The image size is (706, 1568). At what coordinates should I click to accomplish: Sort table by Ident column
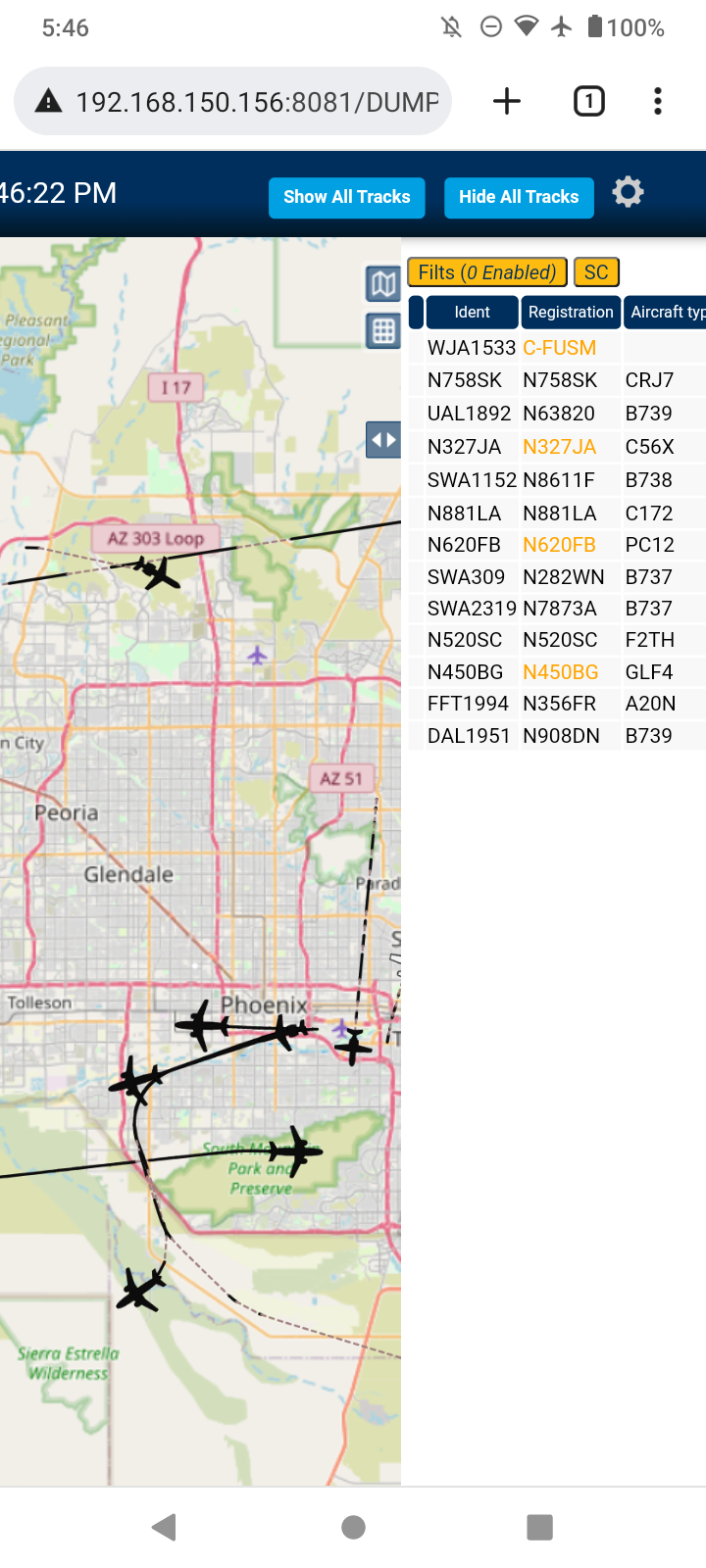[472, 312]
